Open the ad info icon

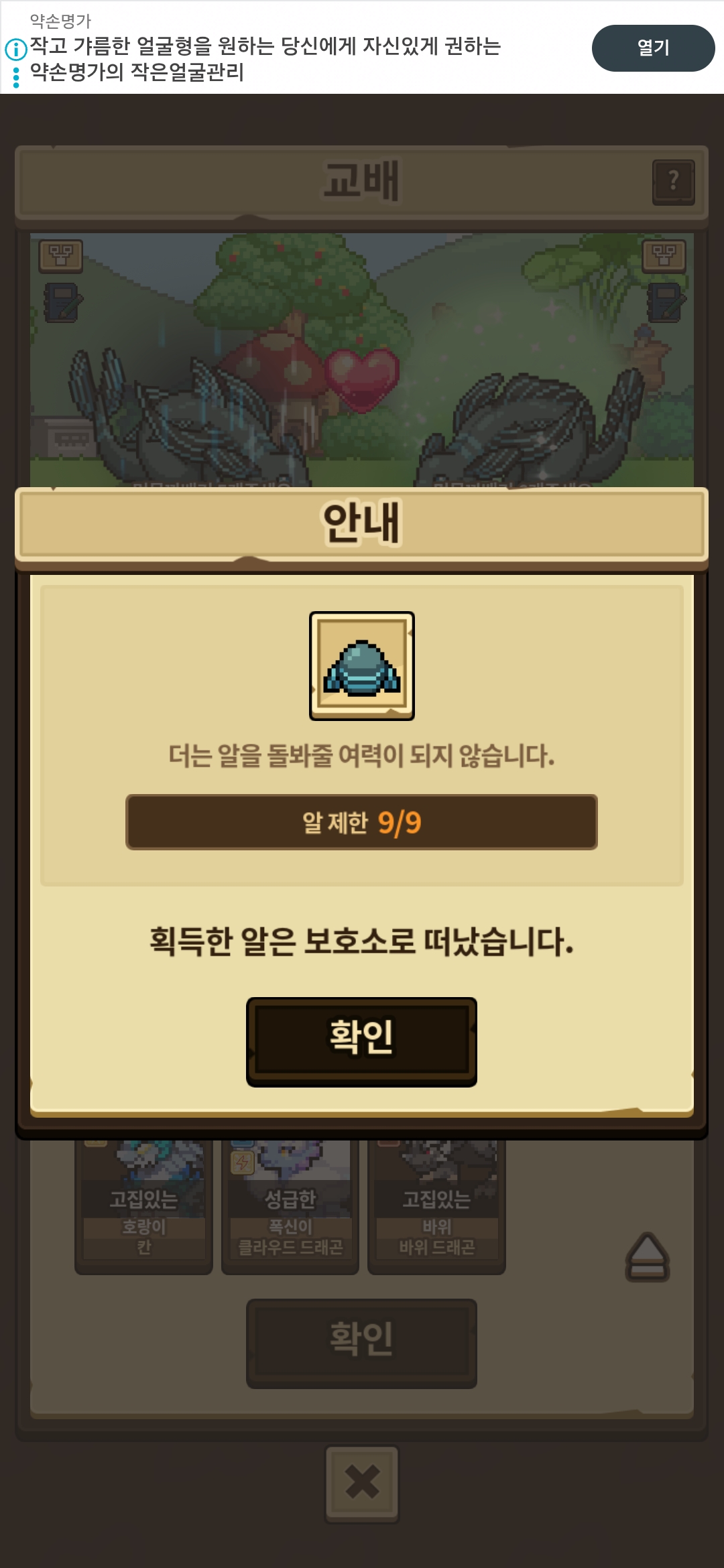pos(15,49)
